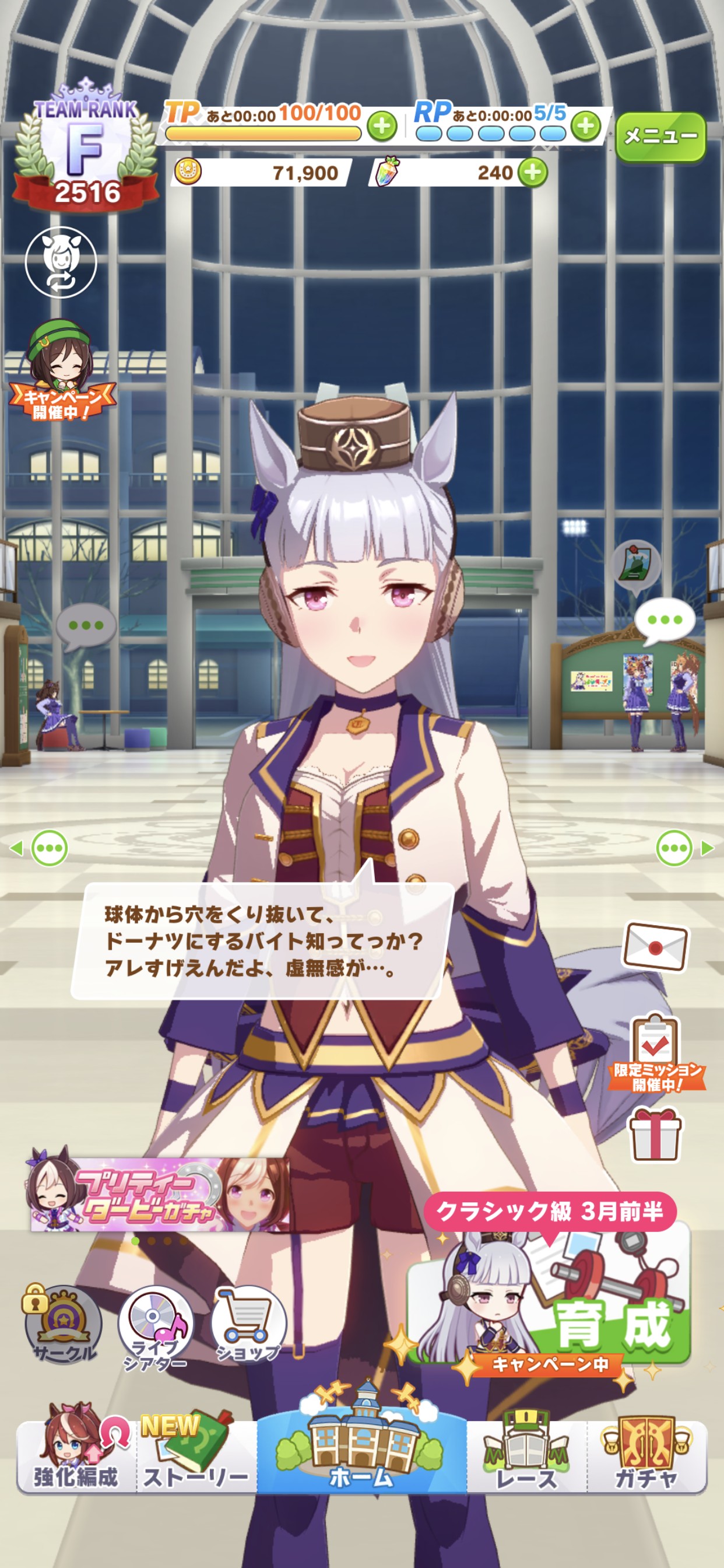Add TP with the plus button
The height and width of the screenshot is (1568, 724).
[x=382, y=127]
